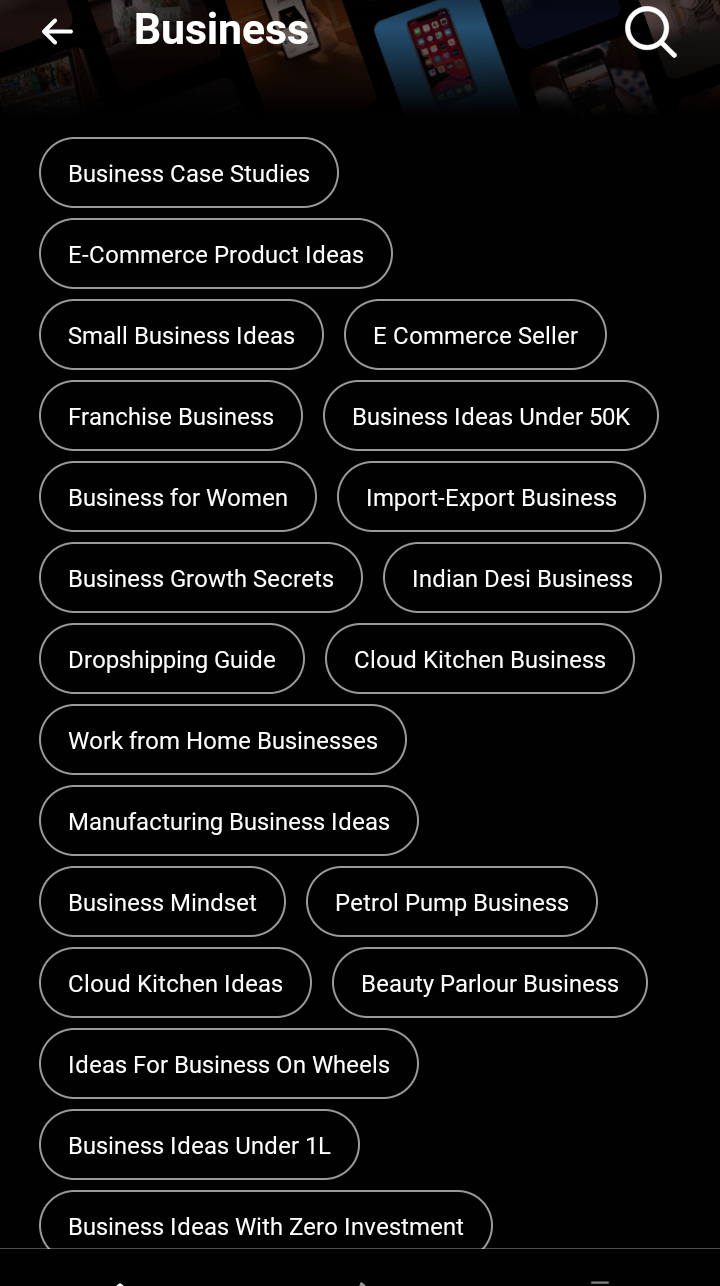Screen dimensions: 720x1286
Task: Open Manufacturing Business Ideas
Action: [229, 821]
